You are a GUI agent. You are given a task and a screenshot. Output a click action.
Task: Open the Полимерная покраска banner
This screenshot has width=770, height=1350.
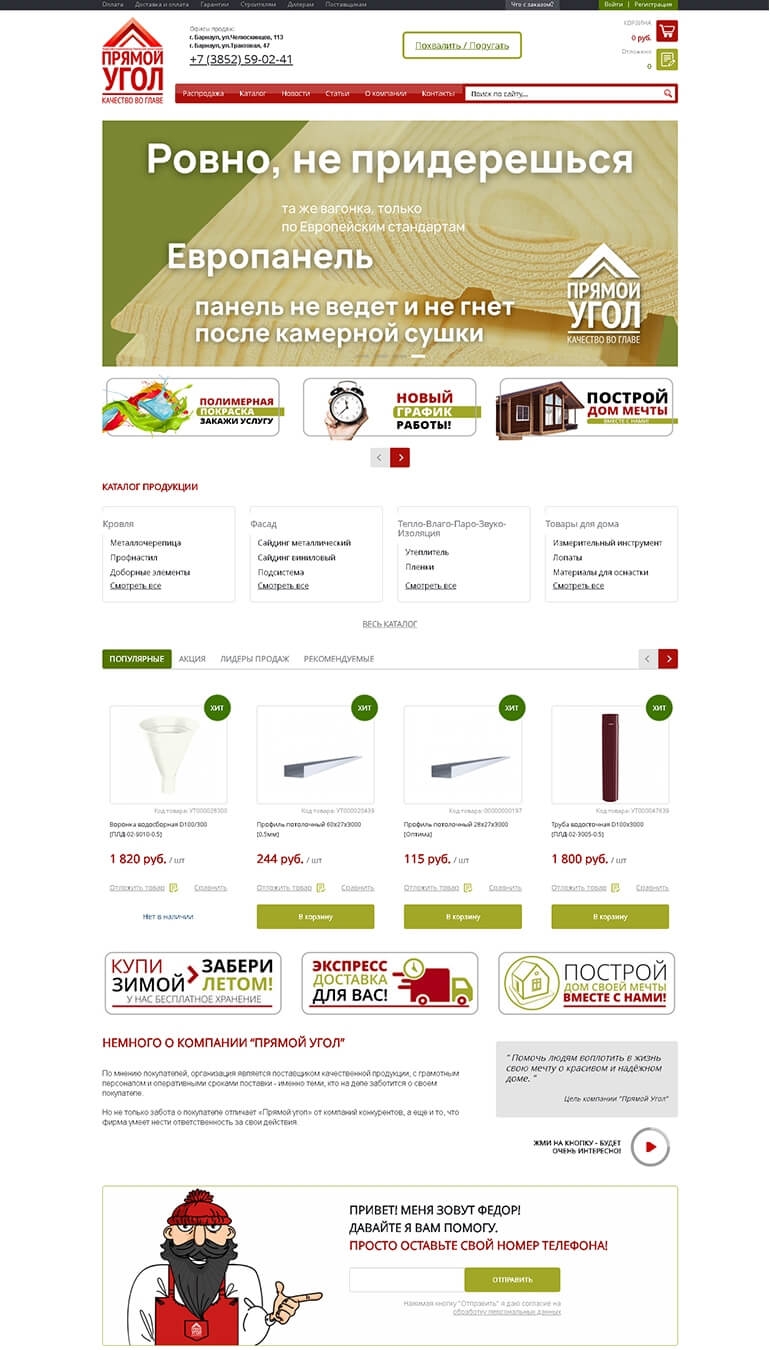(x=192, y=407)
